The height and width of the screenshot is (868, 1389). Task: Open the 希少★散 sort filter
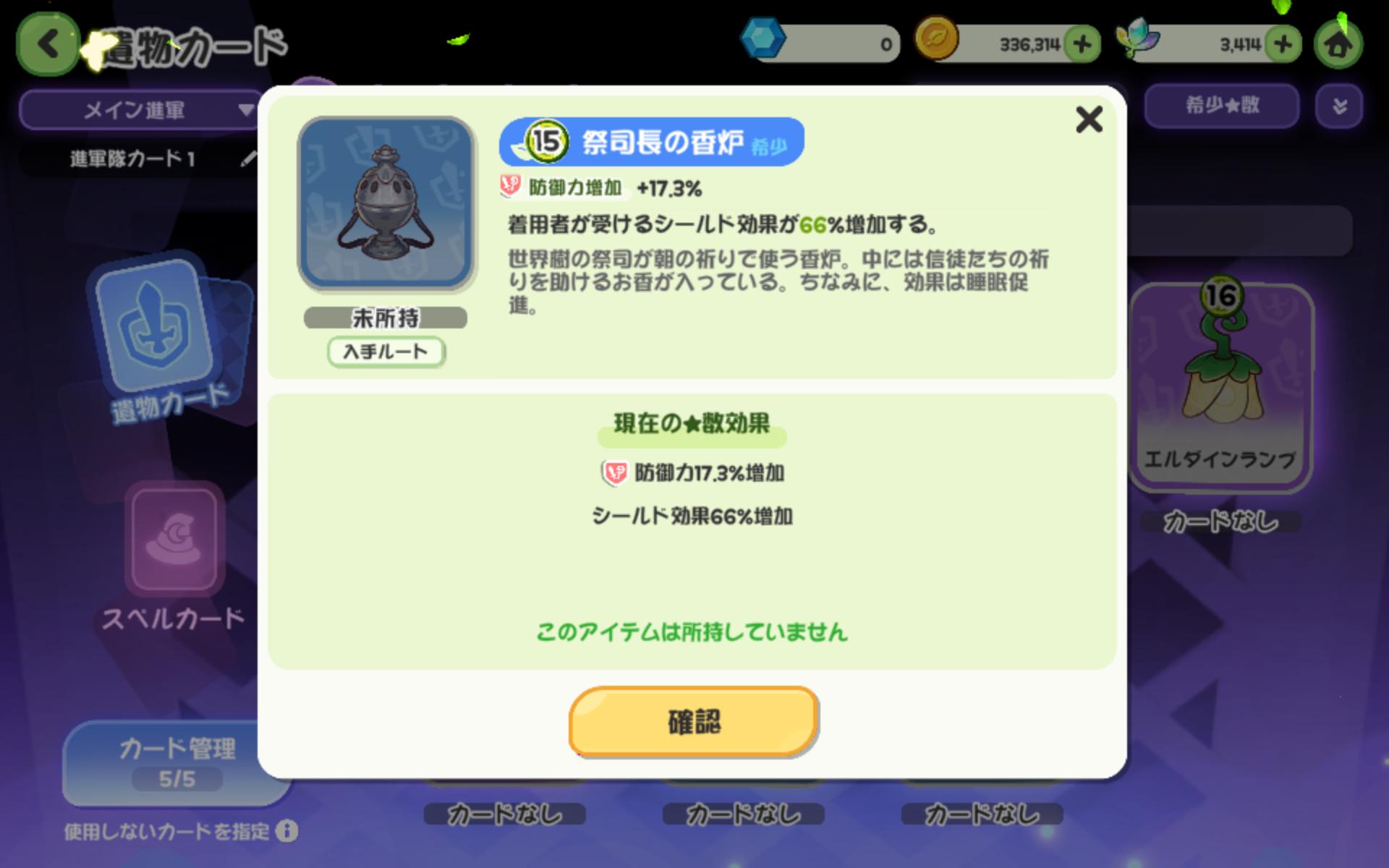(1221, 106)
